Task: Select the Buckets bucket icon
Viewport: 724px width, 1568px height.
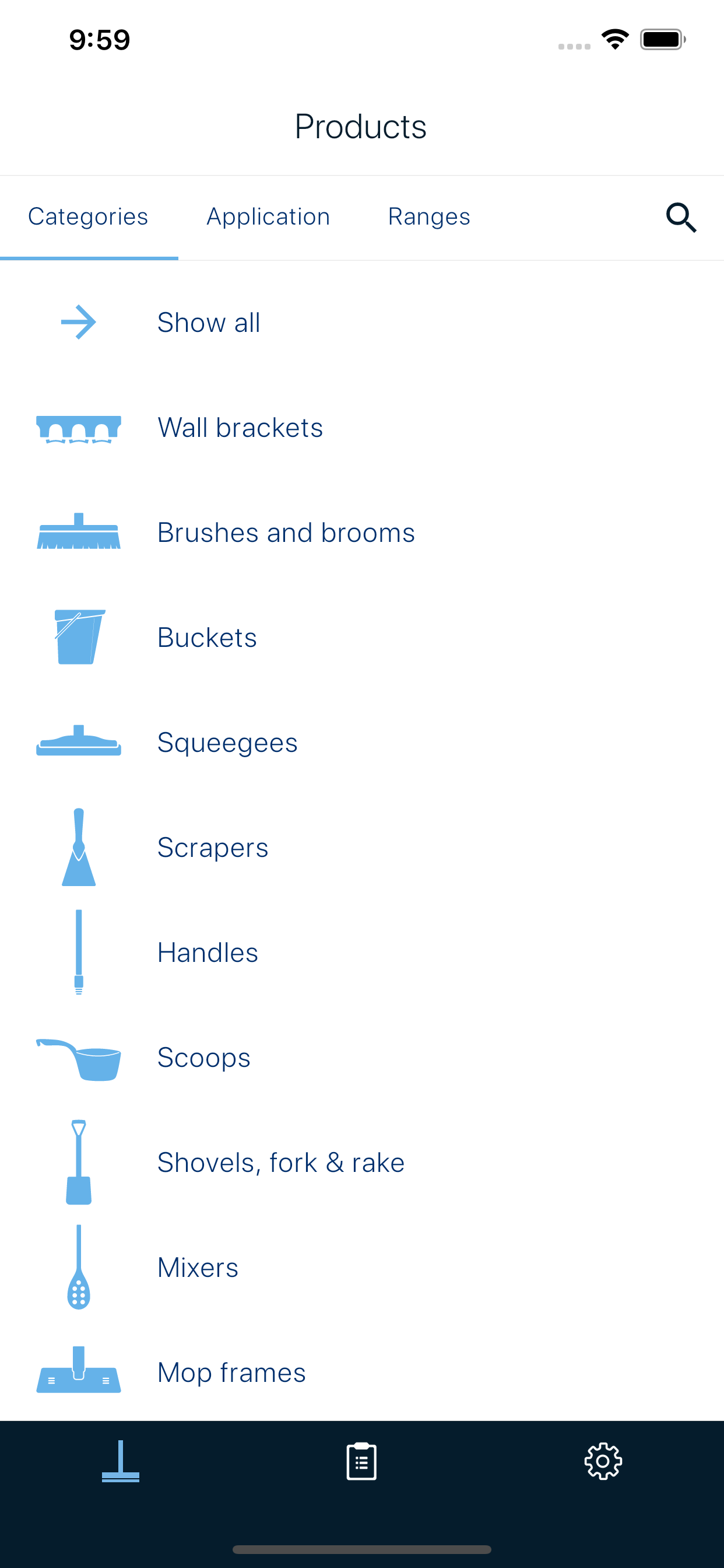Action: (x=79, y=636)
